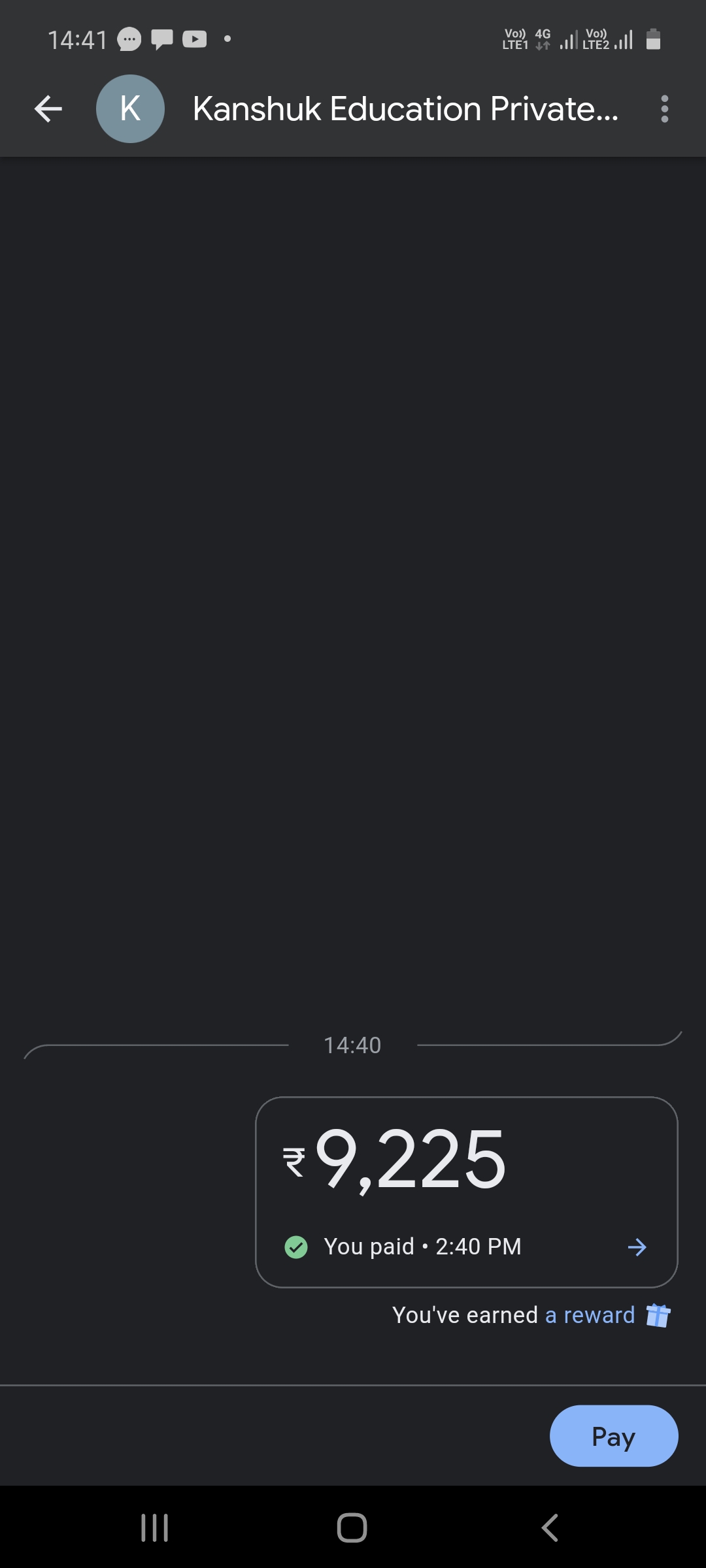This screenshot has width=706, height=1568.
Task: Go to the system home screen
Action: [352, 1527]
